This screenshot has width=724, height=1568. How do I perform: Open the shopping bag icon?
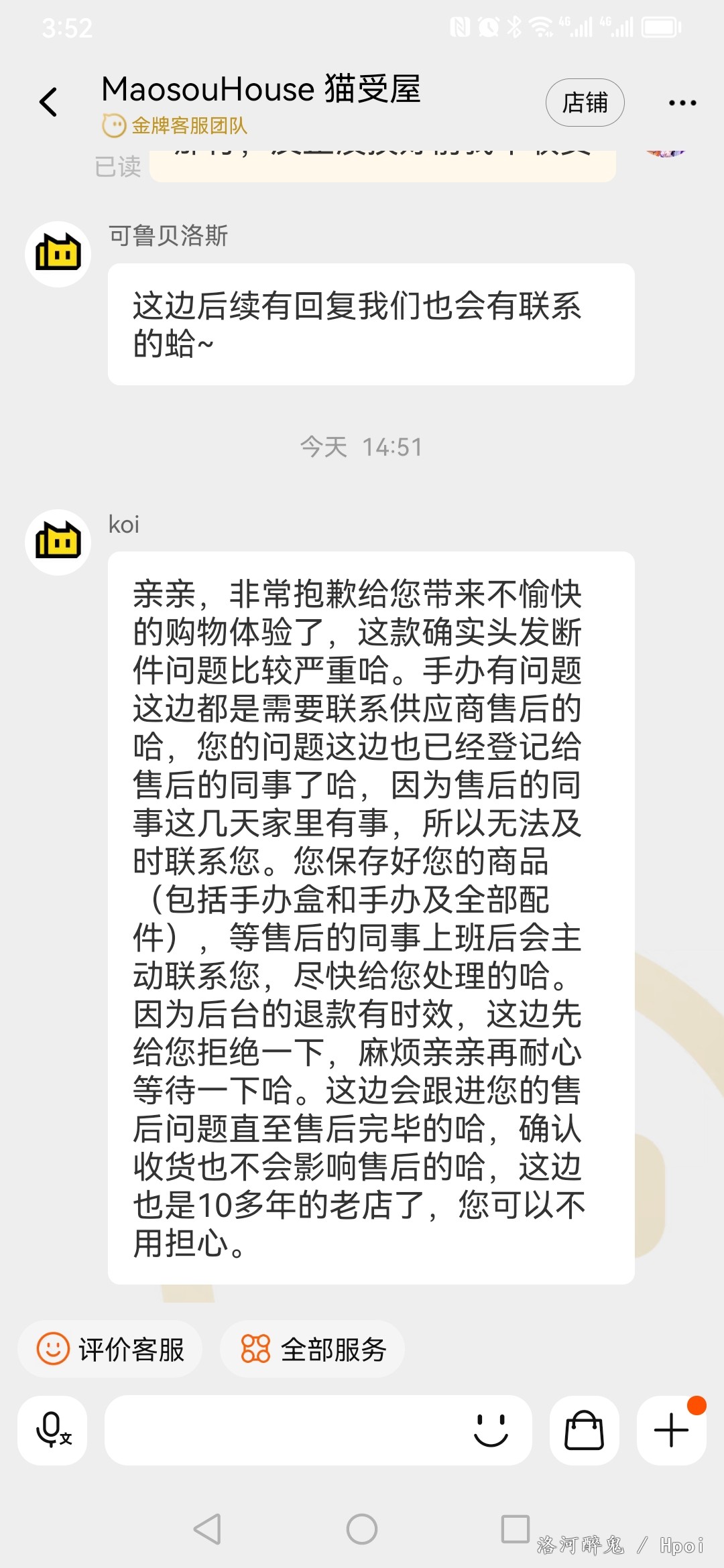tap(584, 1431)
